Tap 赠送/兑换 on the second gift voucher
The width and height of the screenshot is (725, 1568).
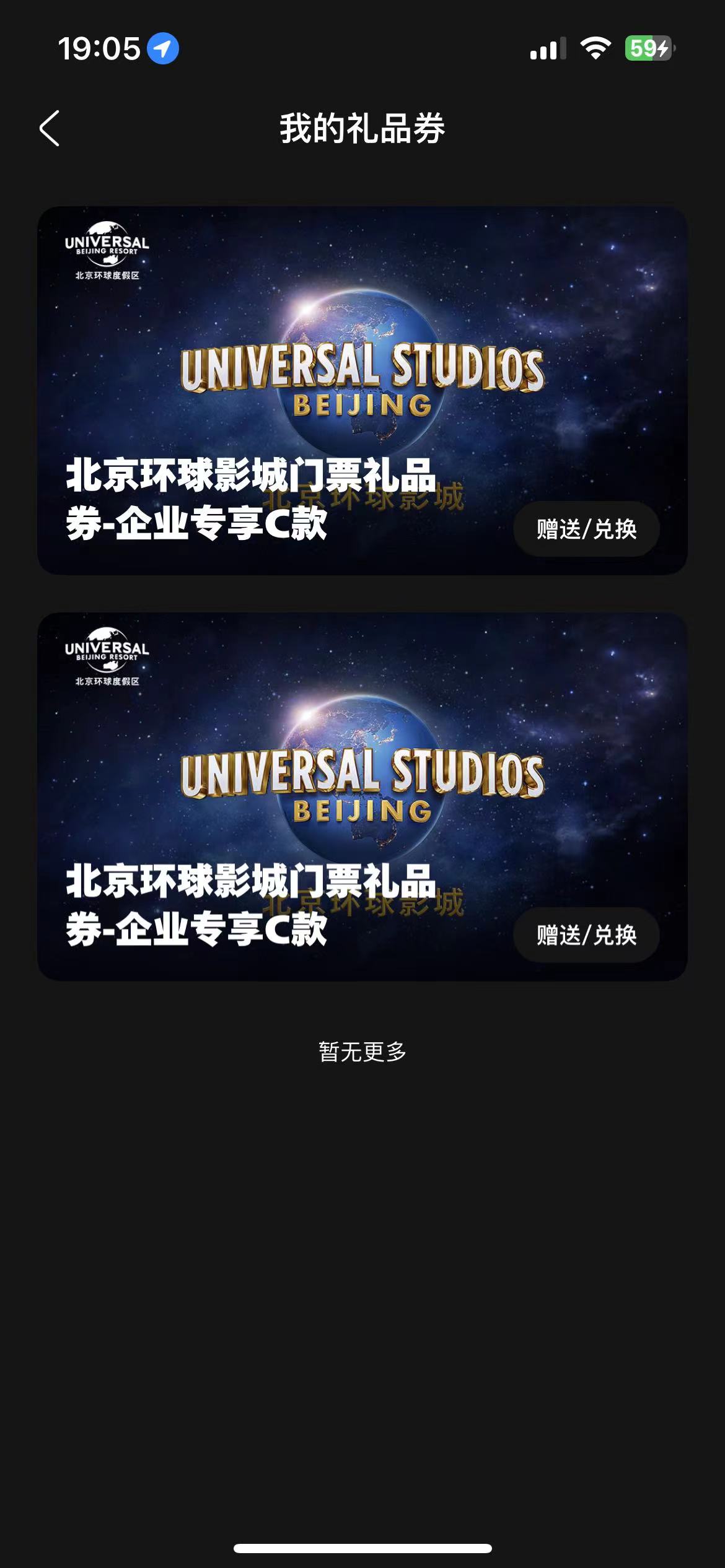pos(586,935)
